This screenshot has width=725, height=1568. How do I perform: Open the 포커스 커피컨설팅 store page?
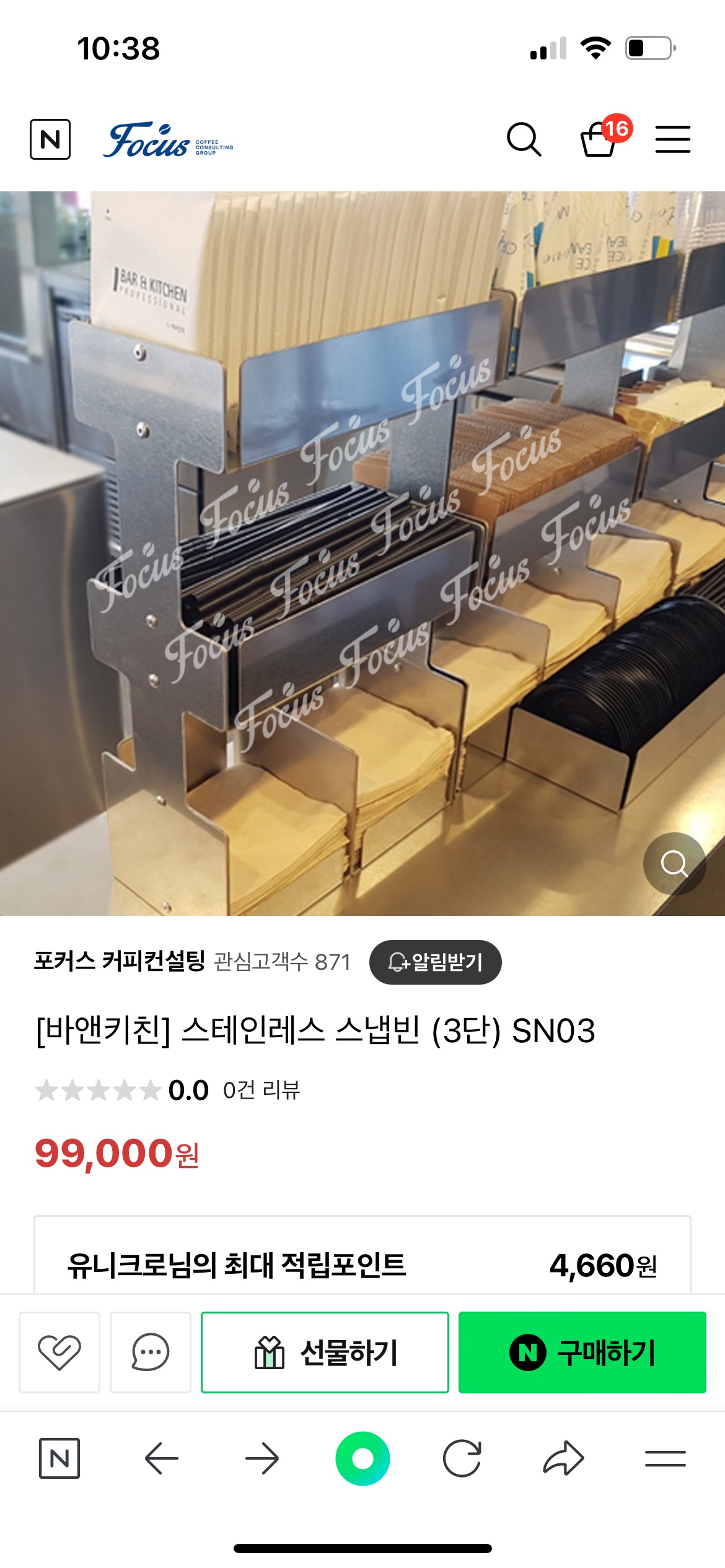pos(119,961)
